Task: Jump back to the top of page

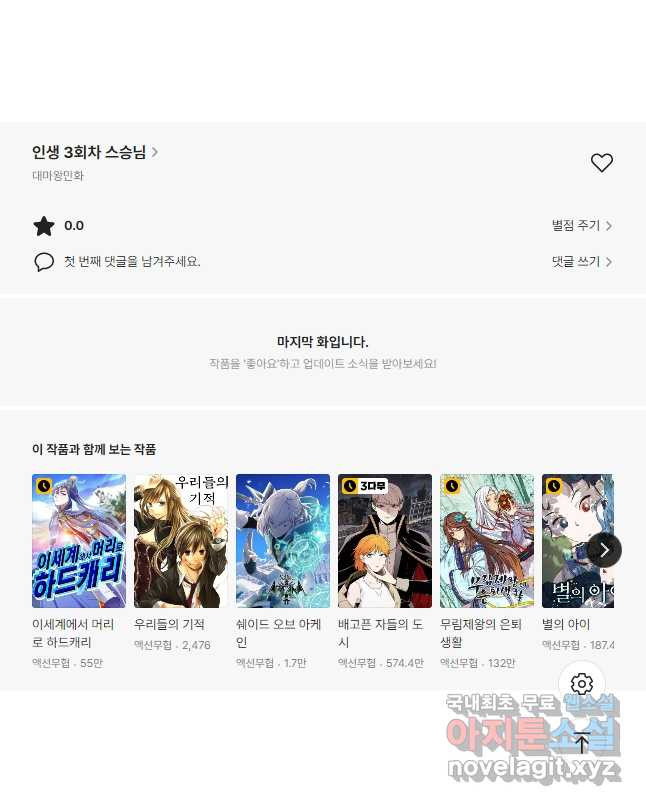Action: [582, 743]
